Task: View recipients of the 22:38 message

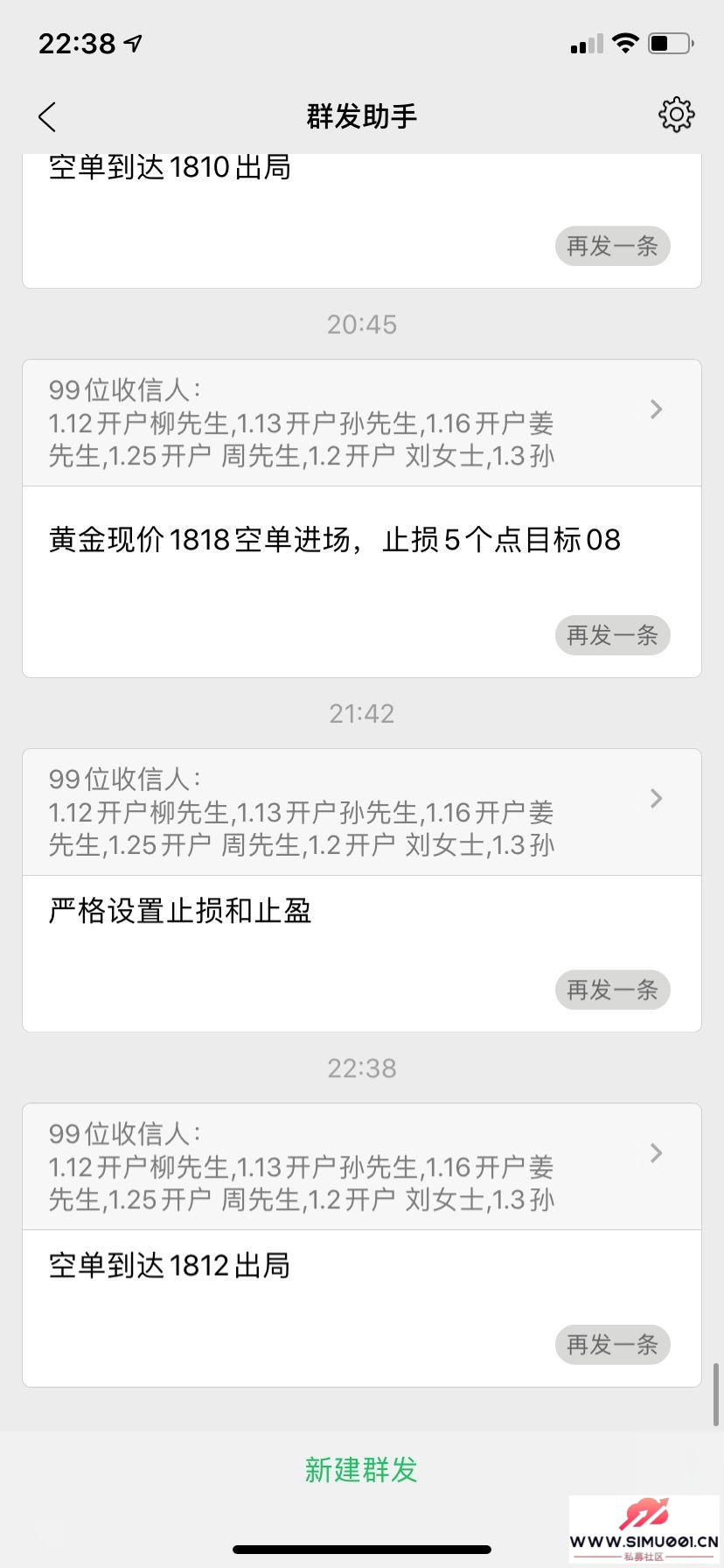Action: pos(656,1153)
